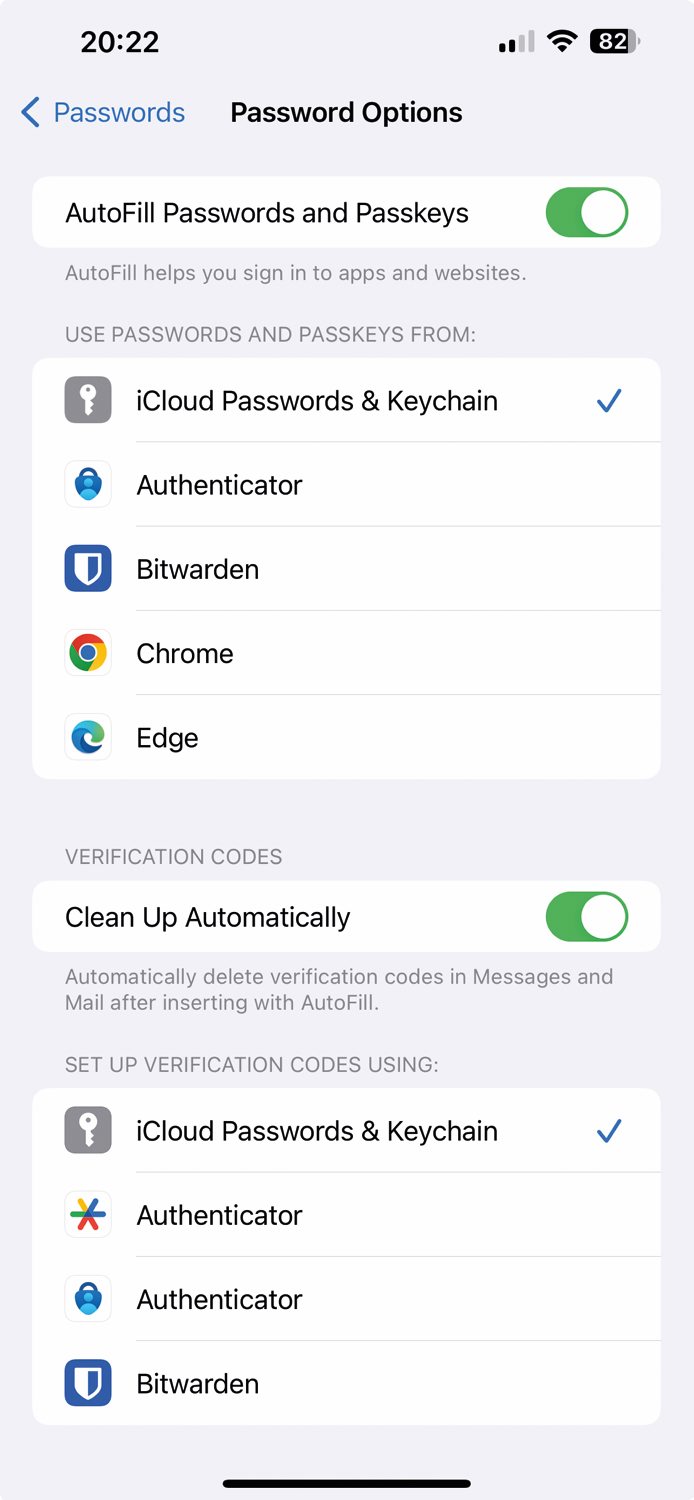Disable Clean Up Automatically
Screen dimensions: 694x1500
(x=586, y=917)
